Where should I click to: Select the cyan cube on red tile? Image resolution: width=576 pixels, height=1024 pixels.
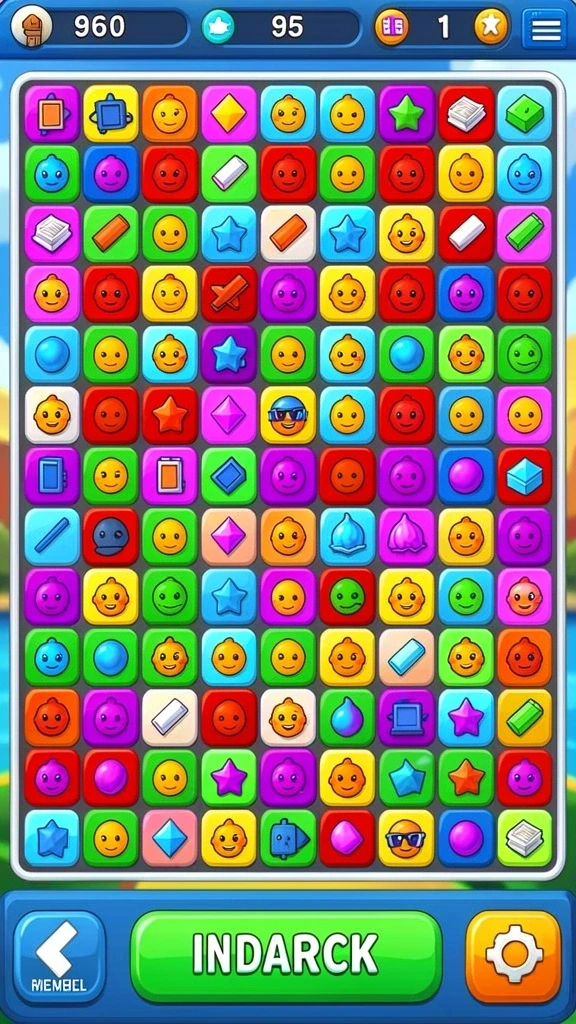pyautogui.click(x=524, y=475)
